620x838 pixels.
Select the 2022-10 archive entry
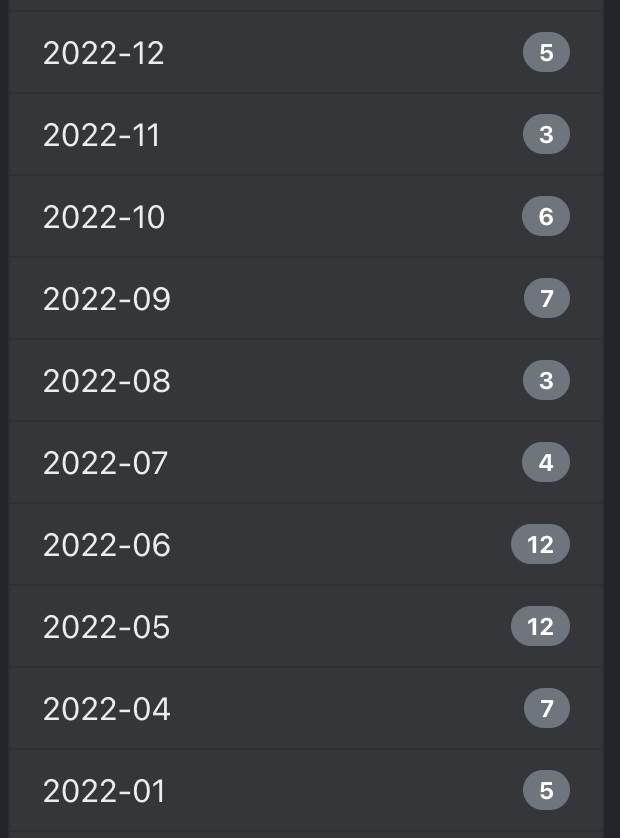click(306, 216)
